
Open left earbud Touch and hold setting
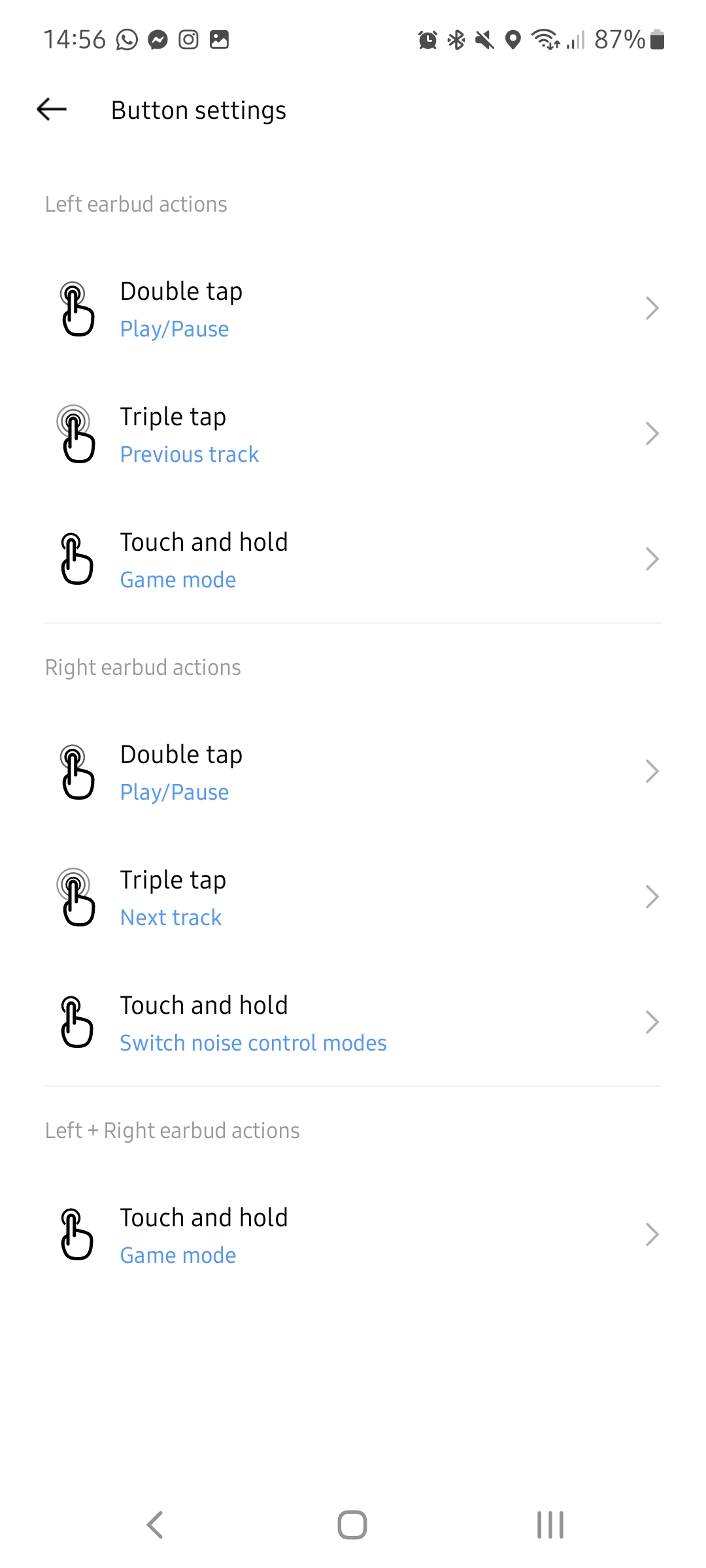tap(353, 560)
